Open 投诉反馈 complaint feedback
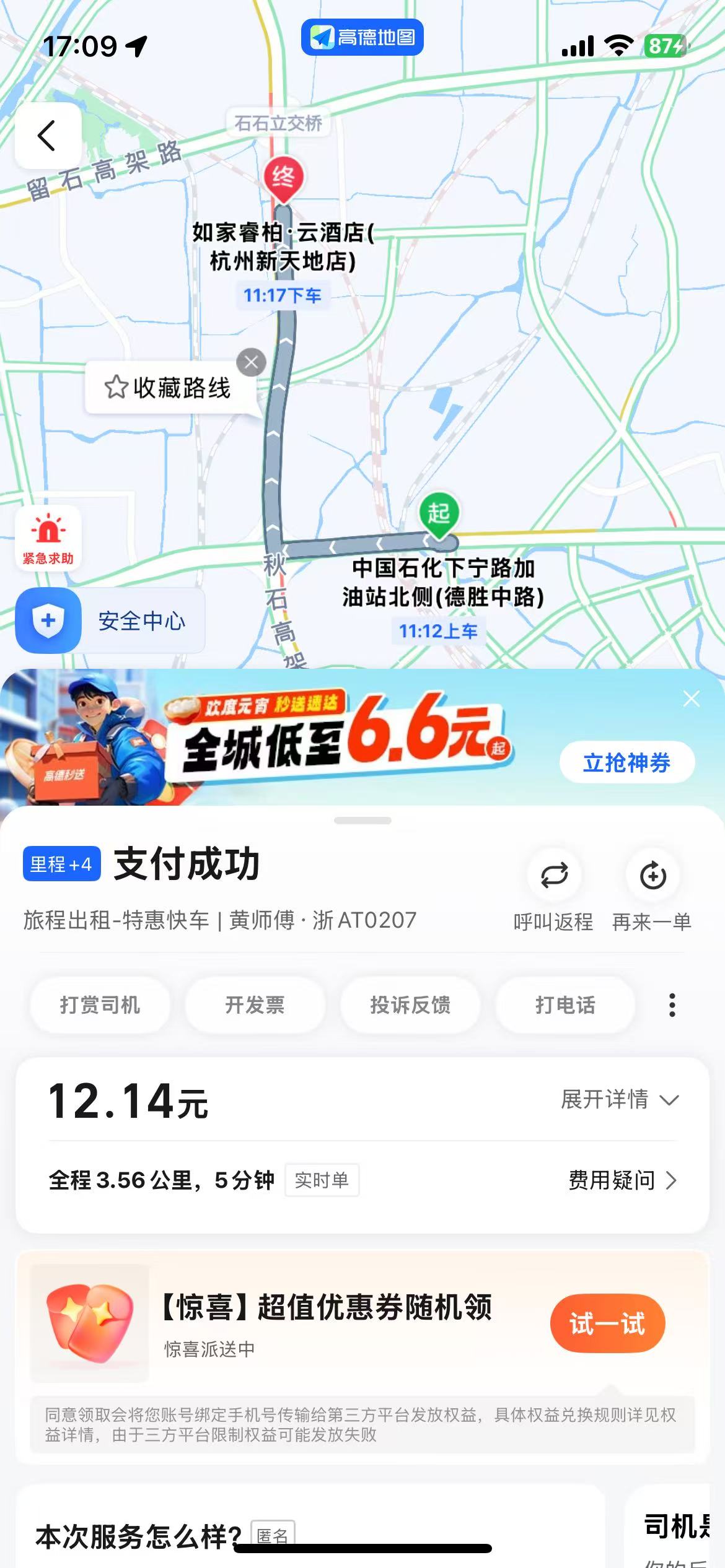 410,1004
